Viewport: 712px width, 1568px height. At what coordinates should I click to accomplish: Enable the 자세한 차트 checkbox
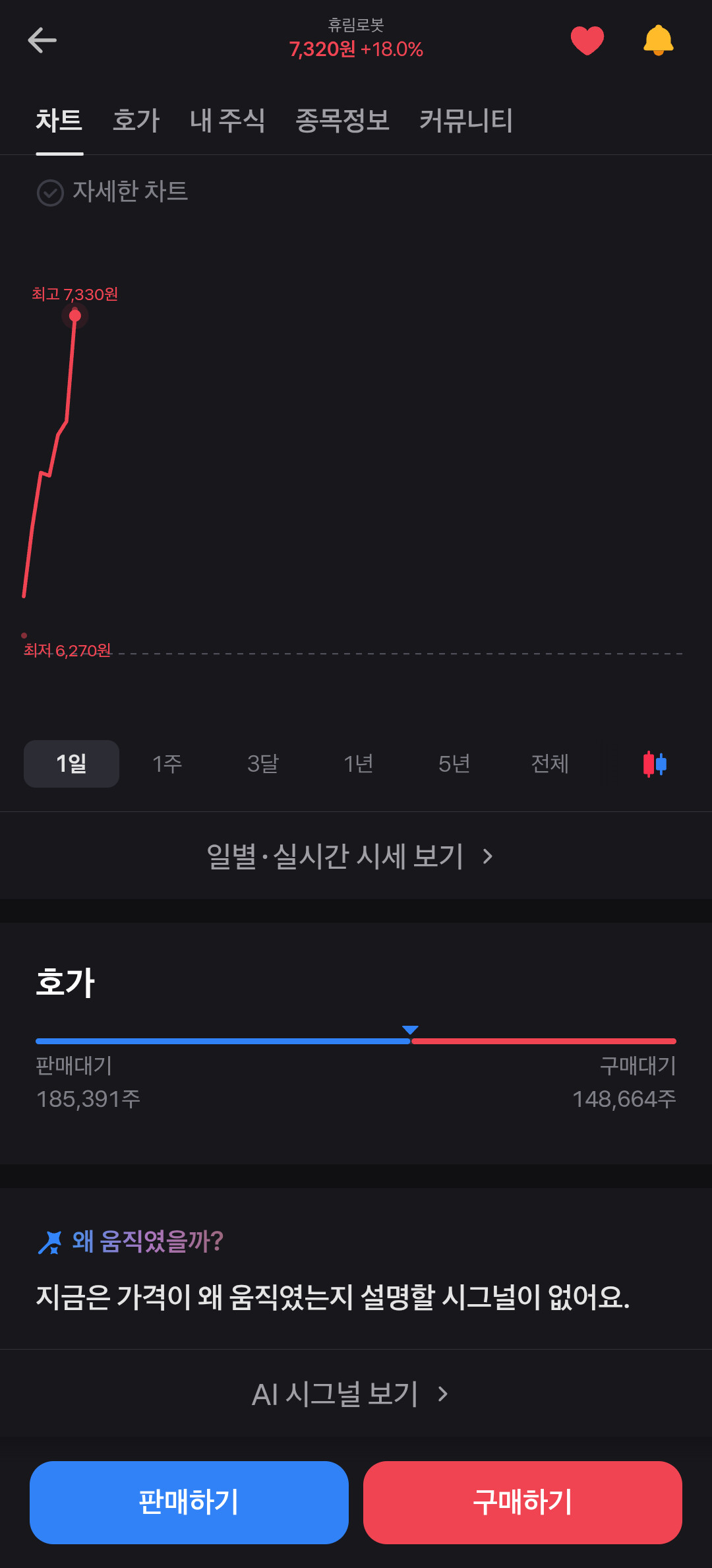pos(50,193)
